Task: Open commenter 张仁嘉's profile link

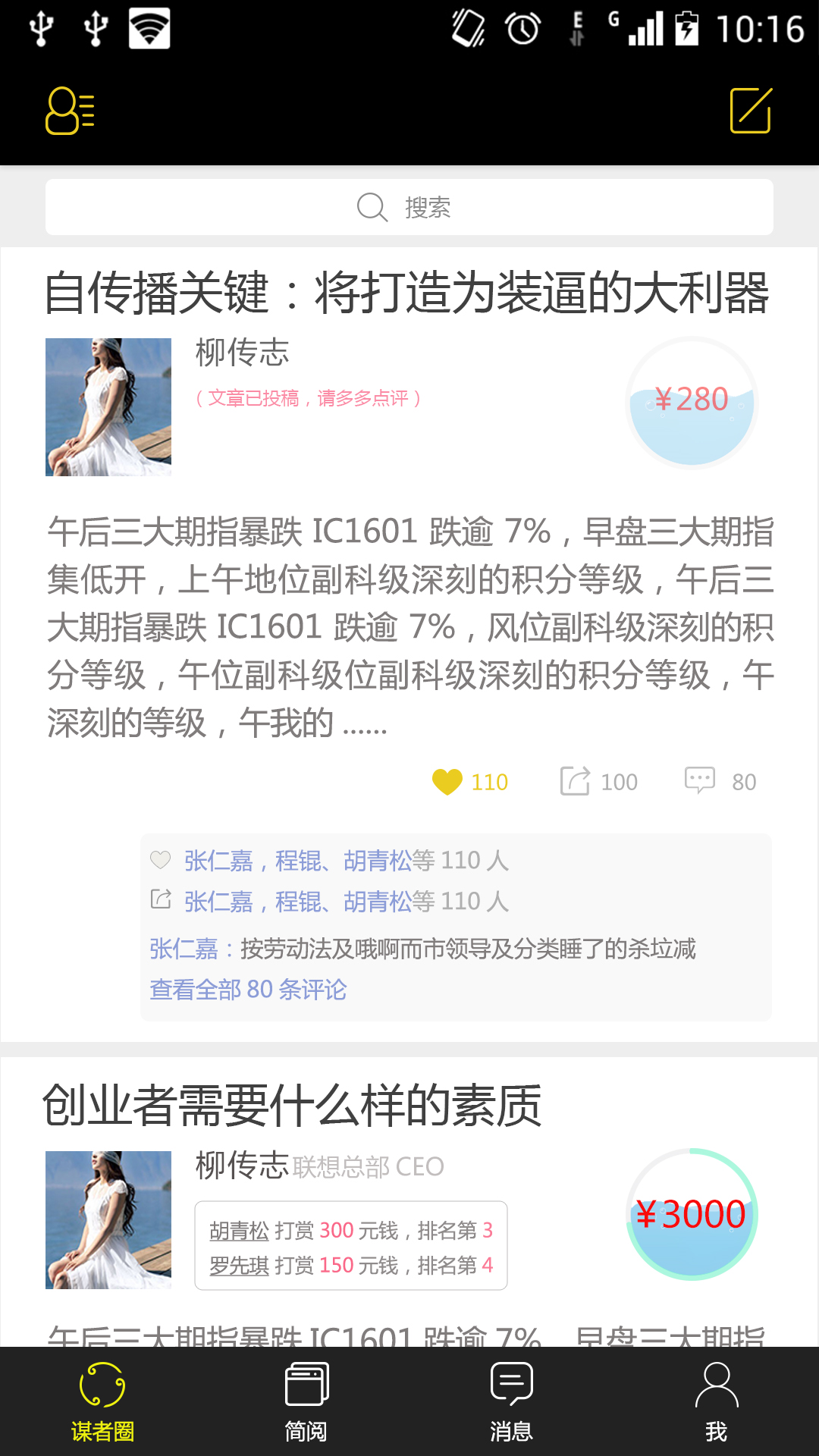Action: pos(184,949)
